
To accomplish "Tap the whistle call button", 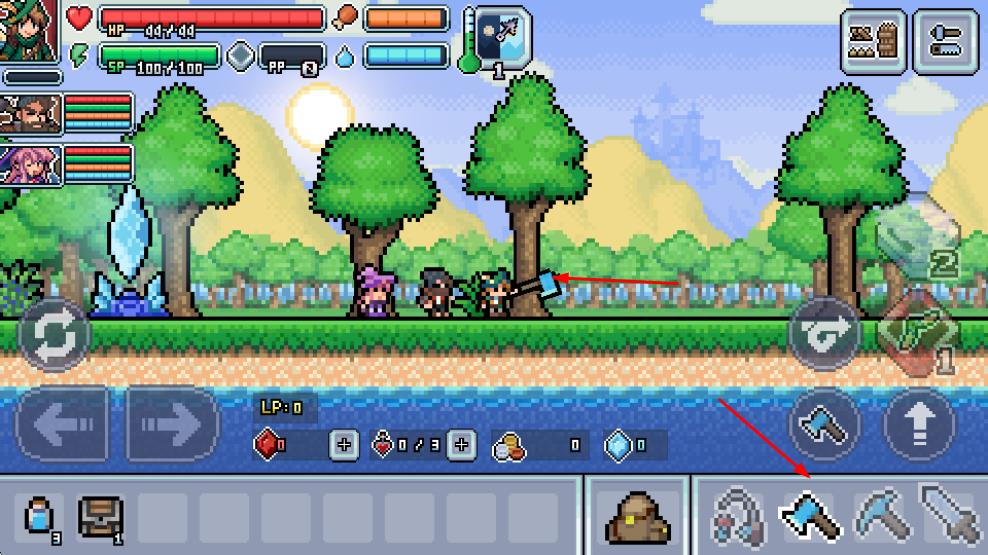I will 826,335.
